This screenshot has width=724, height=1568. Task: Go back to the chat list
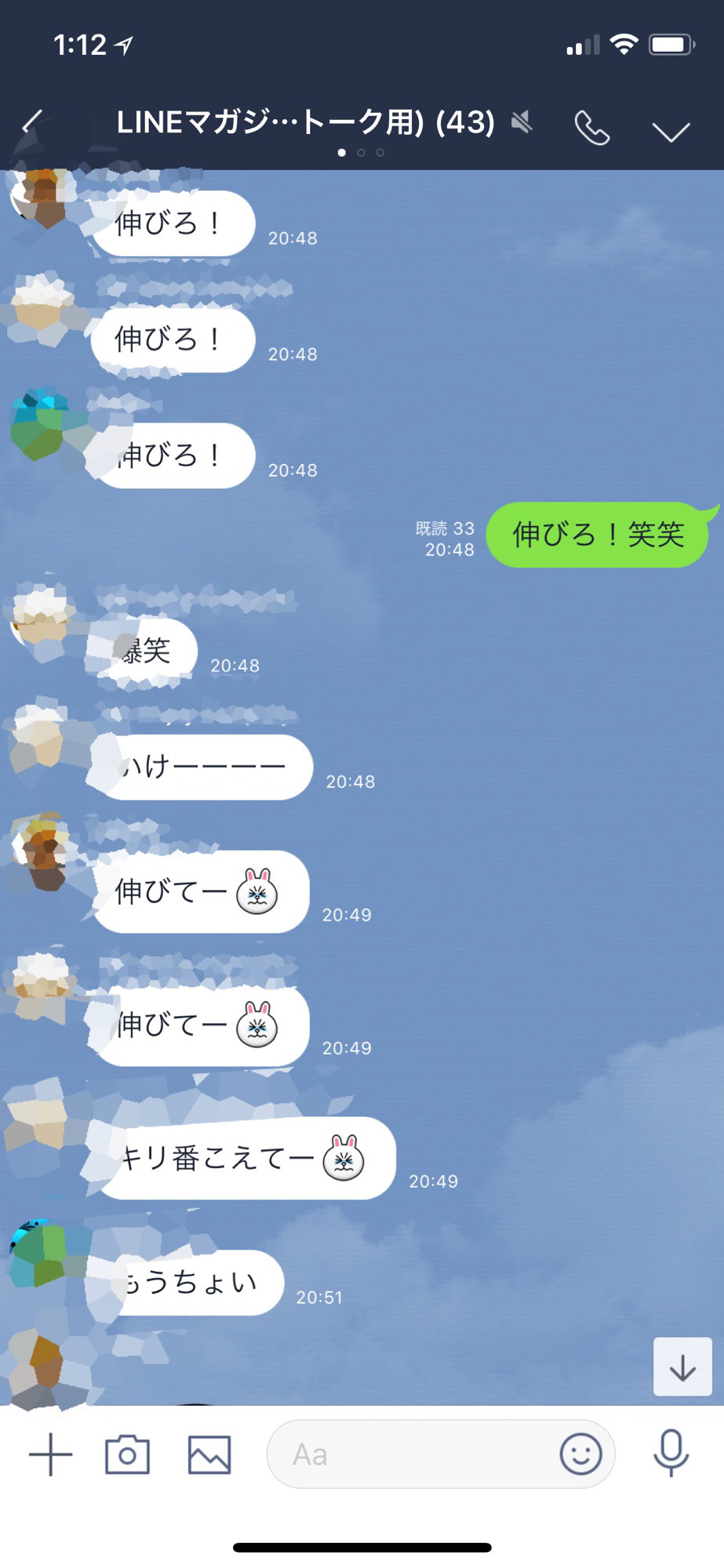(33, 123)
